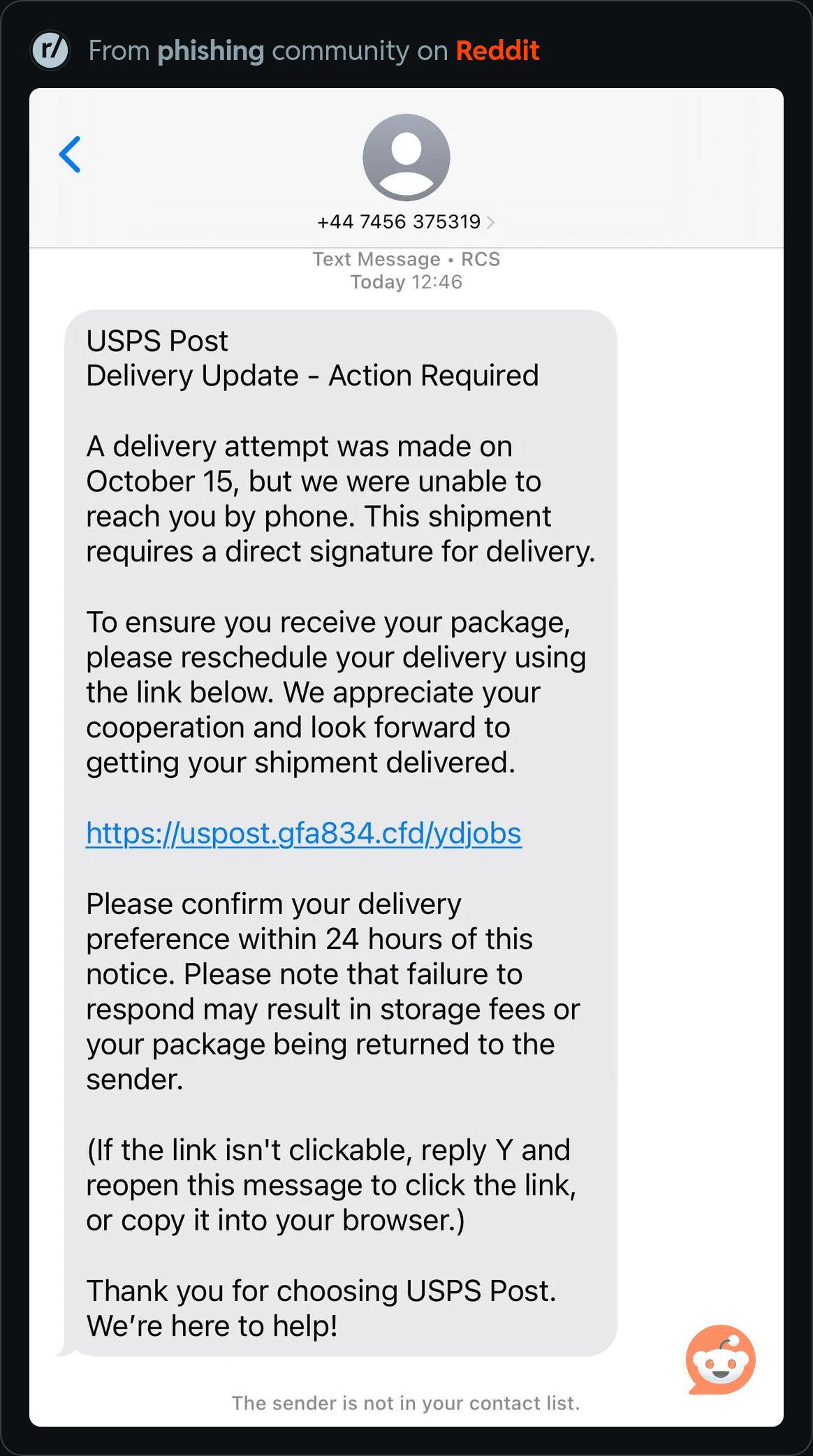Open the Reddit link in header

coord(497,51)
